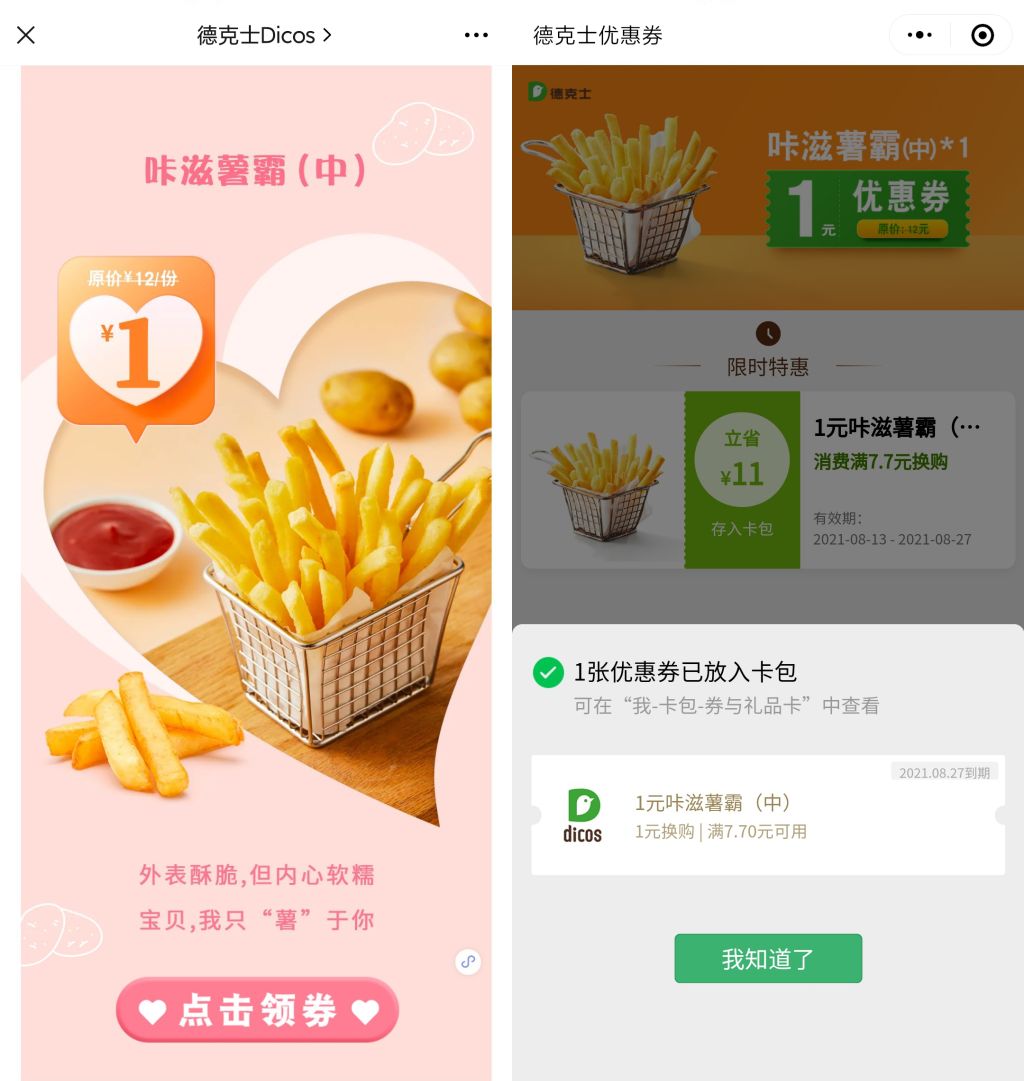The width and height of the screenshot is (1024, 1081).
Task: Open the 德克士Dicos account title link
Action: [x=264, y=35]
